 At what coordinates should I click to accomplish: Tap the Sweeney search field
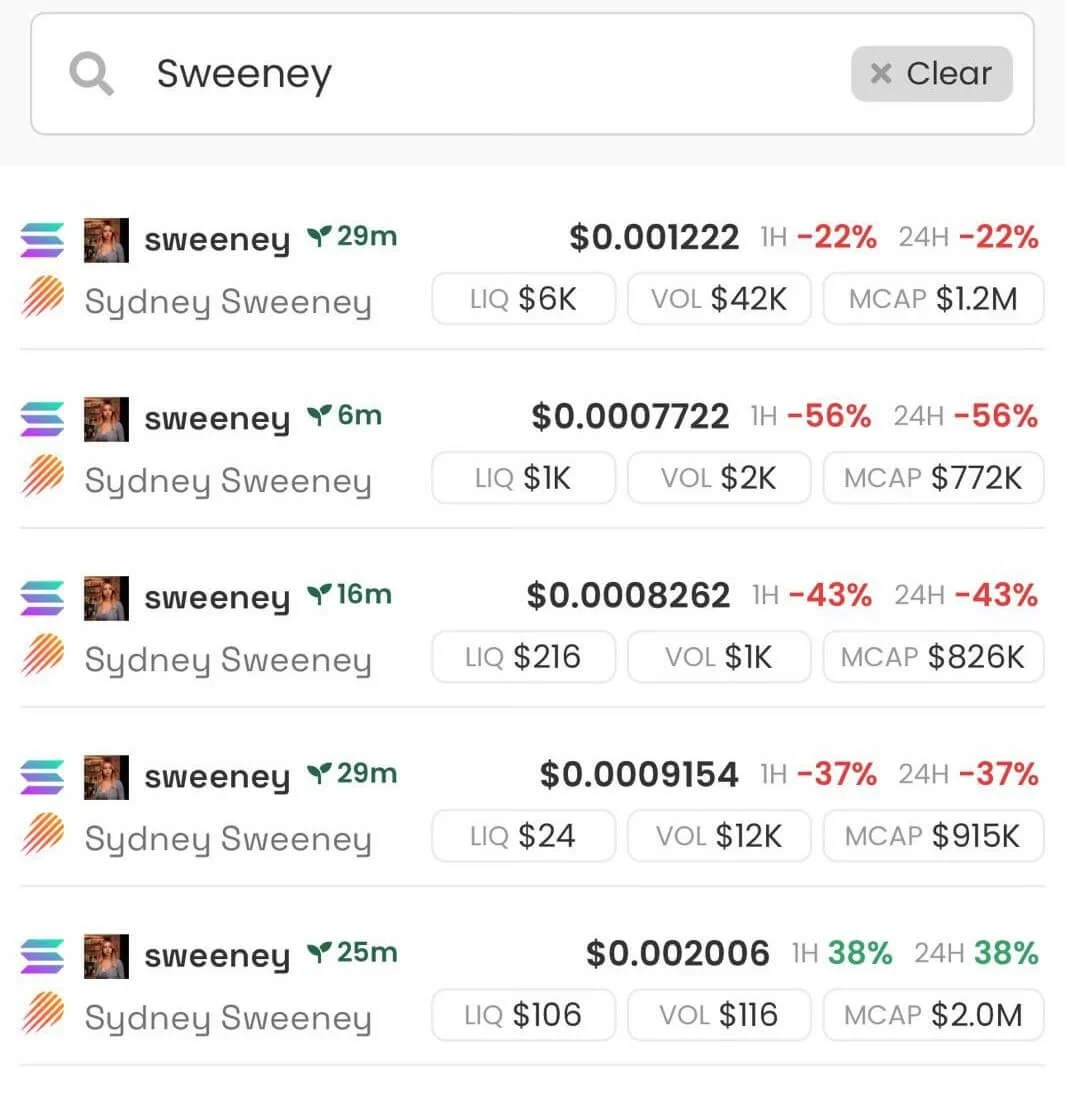point(450,74)
